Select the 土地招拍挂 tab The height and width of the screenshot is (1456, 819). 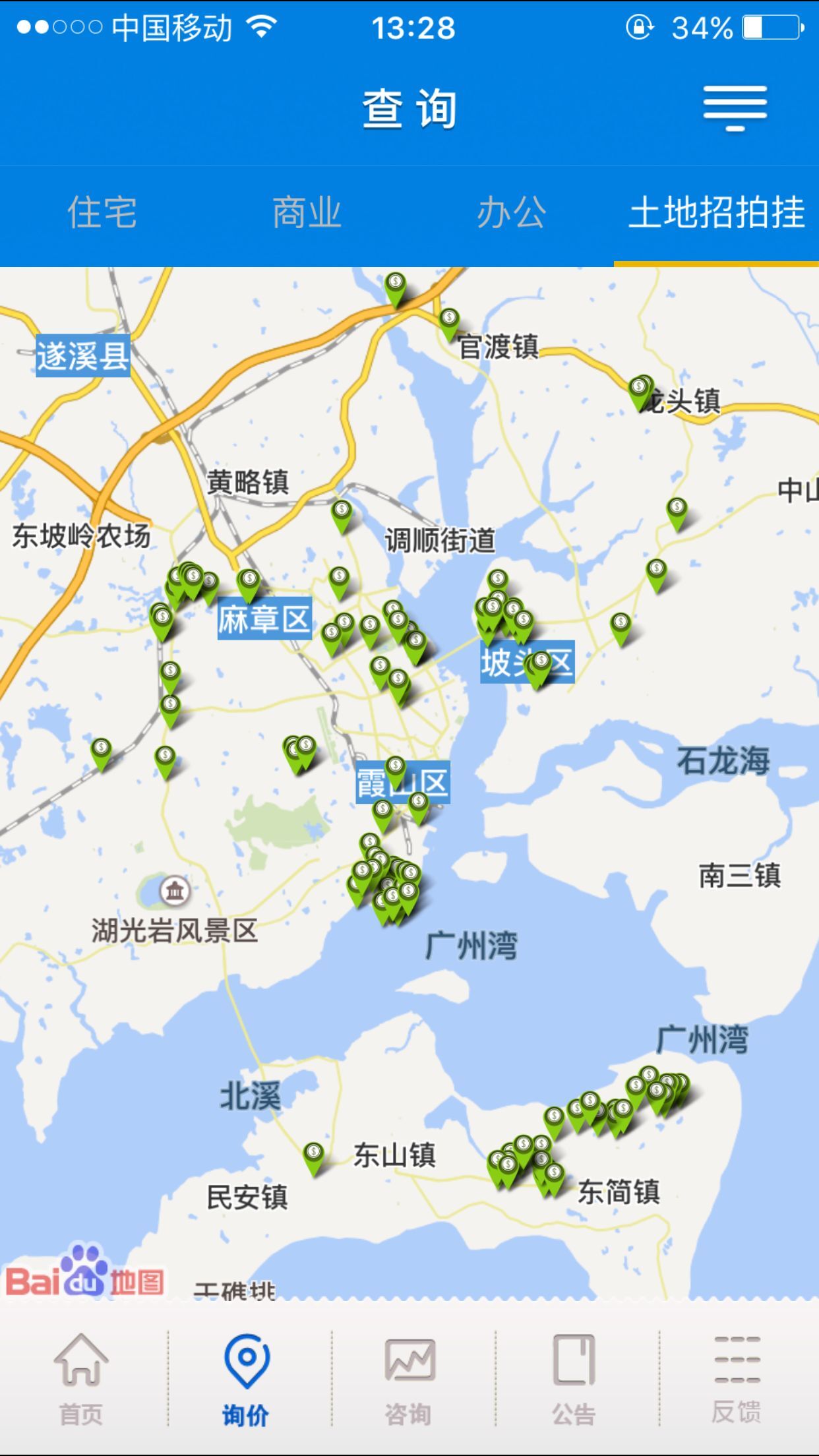[716, 213]
